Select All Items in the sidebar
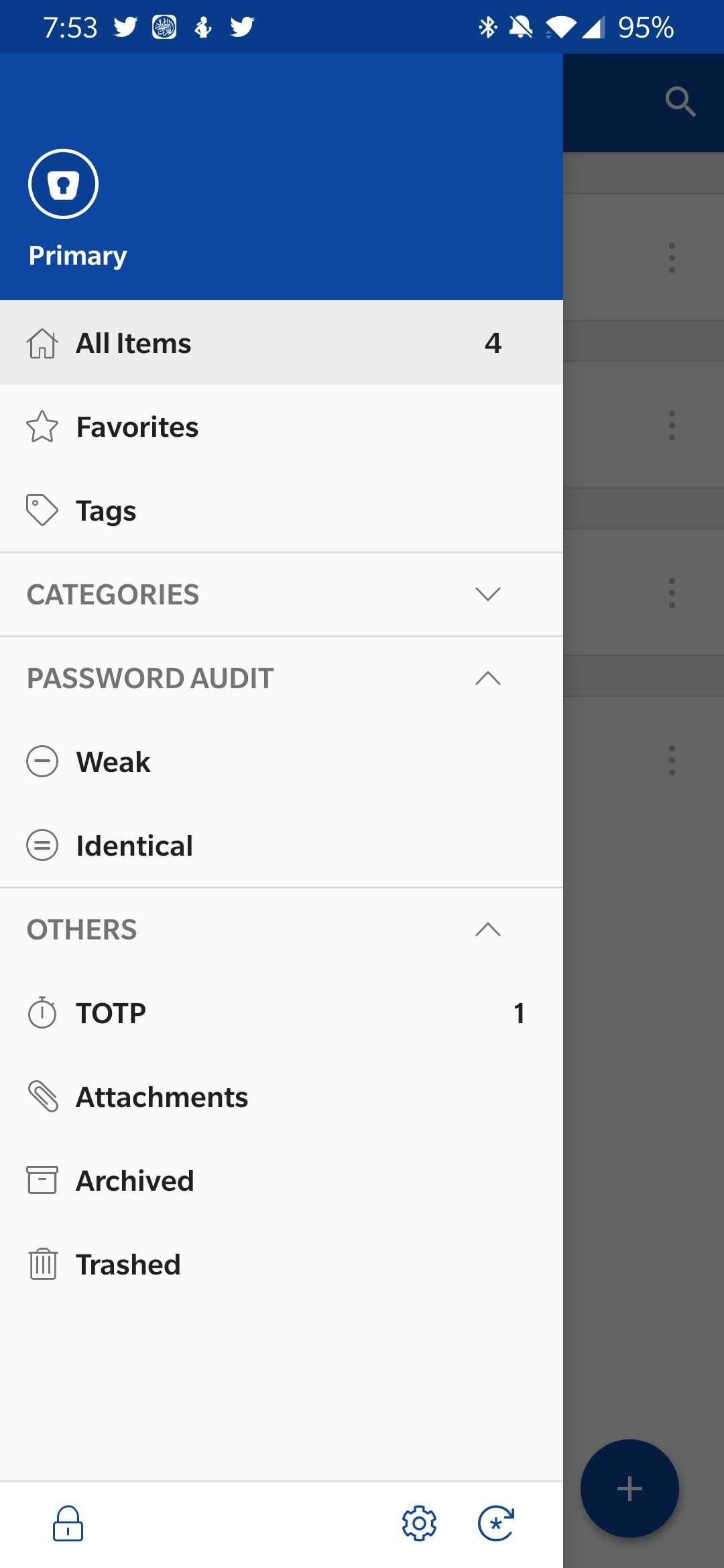Image resolution: width=724 pixels, height=1568 pixels. [133, 342]
